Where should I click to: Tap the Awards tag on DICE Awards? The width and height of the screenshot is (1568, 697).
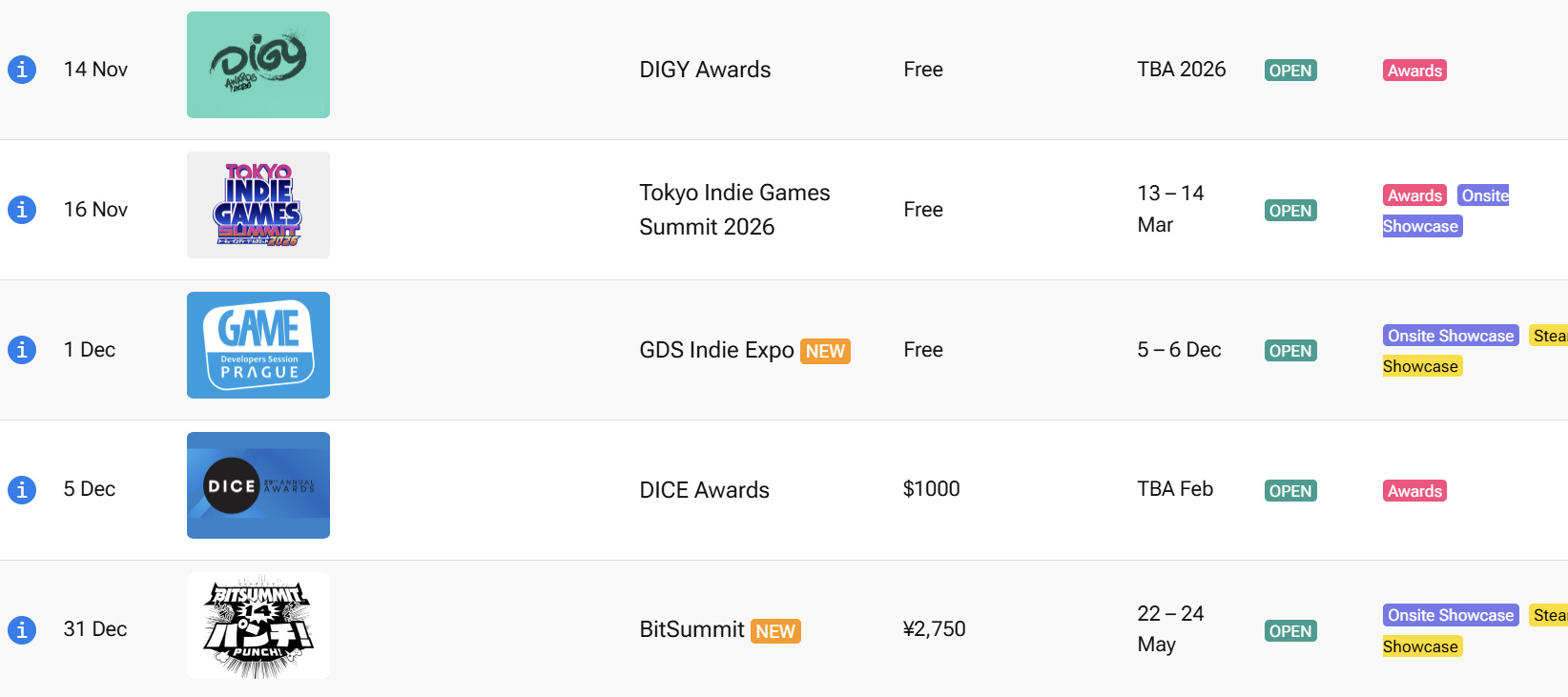coord(1414,491)
